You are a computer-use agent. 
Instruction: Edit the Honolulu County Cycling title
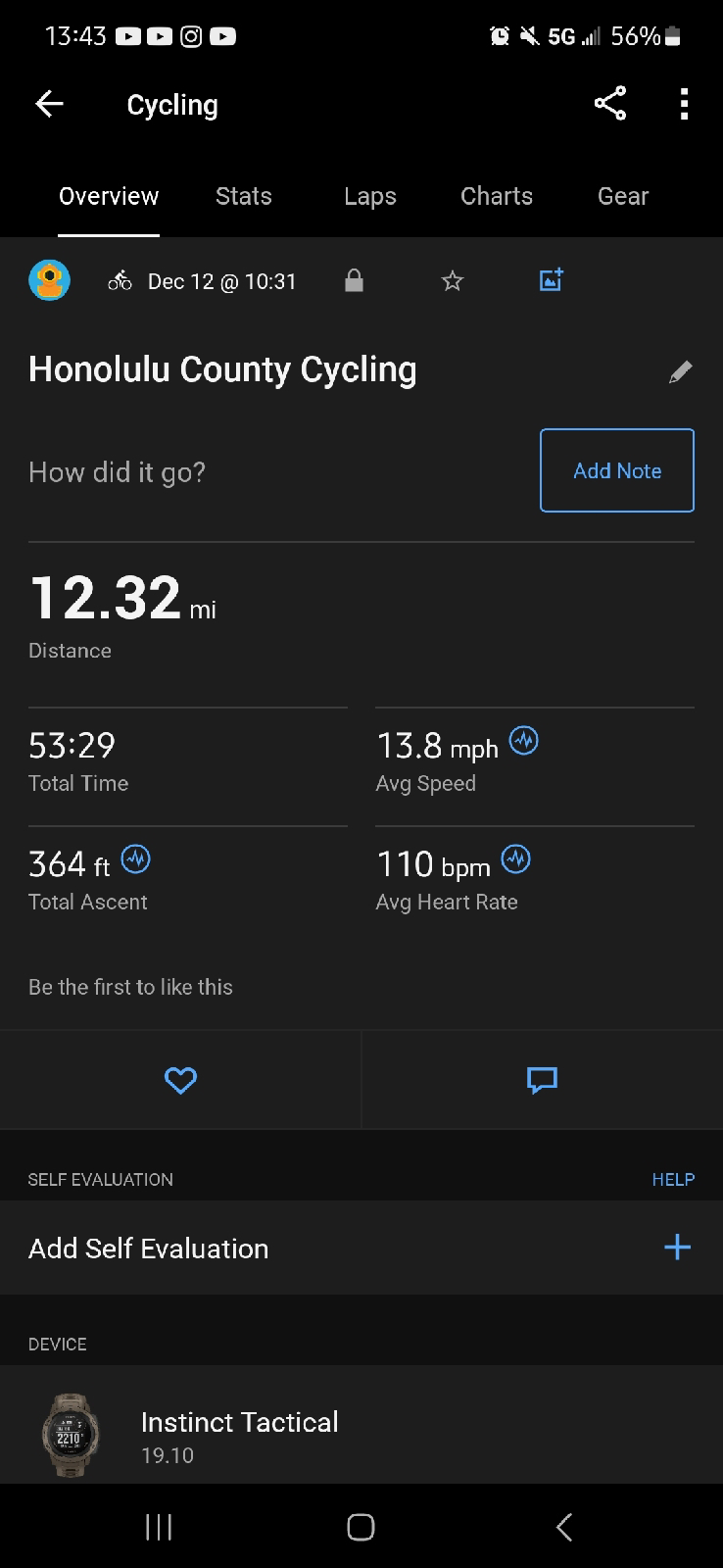pyautogui.click(x=681, y=371)
